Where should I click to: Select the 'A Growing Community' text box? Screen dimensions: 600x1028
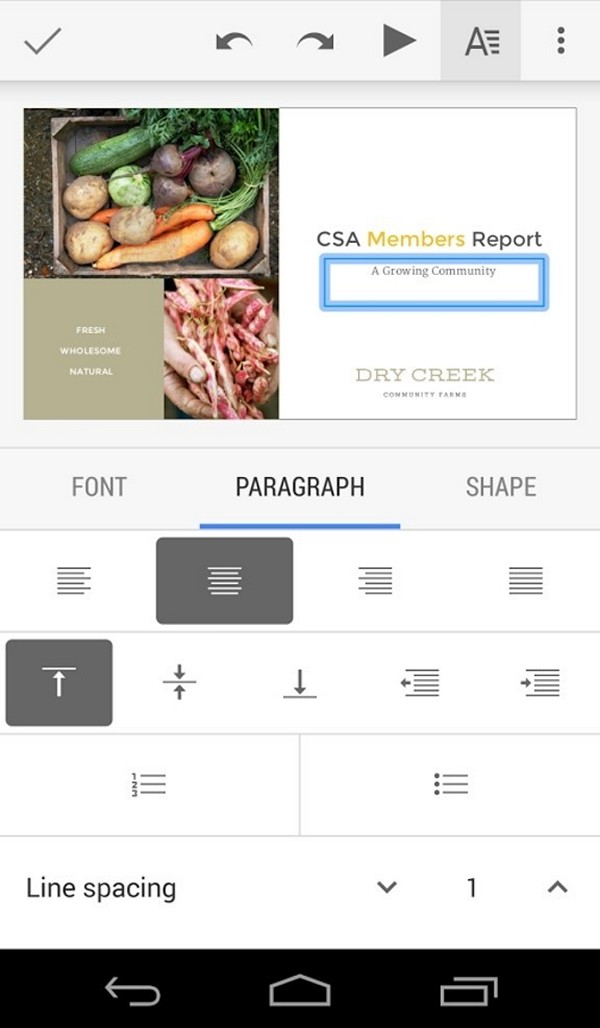pos(433,282)
